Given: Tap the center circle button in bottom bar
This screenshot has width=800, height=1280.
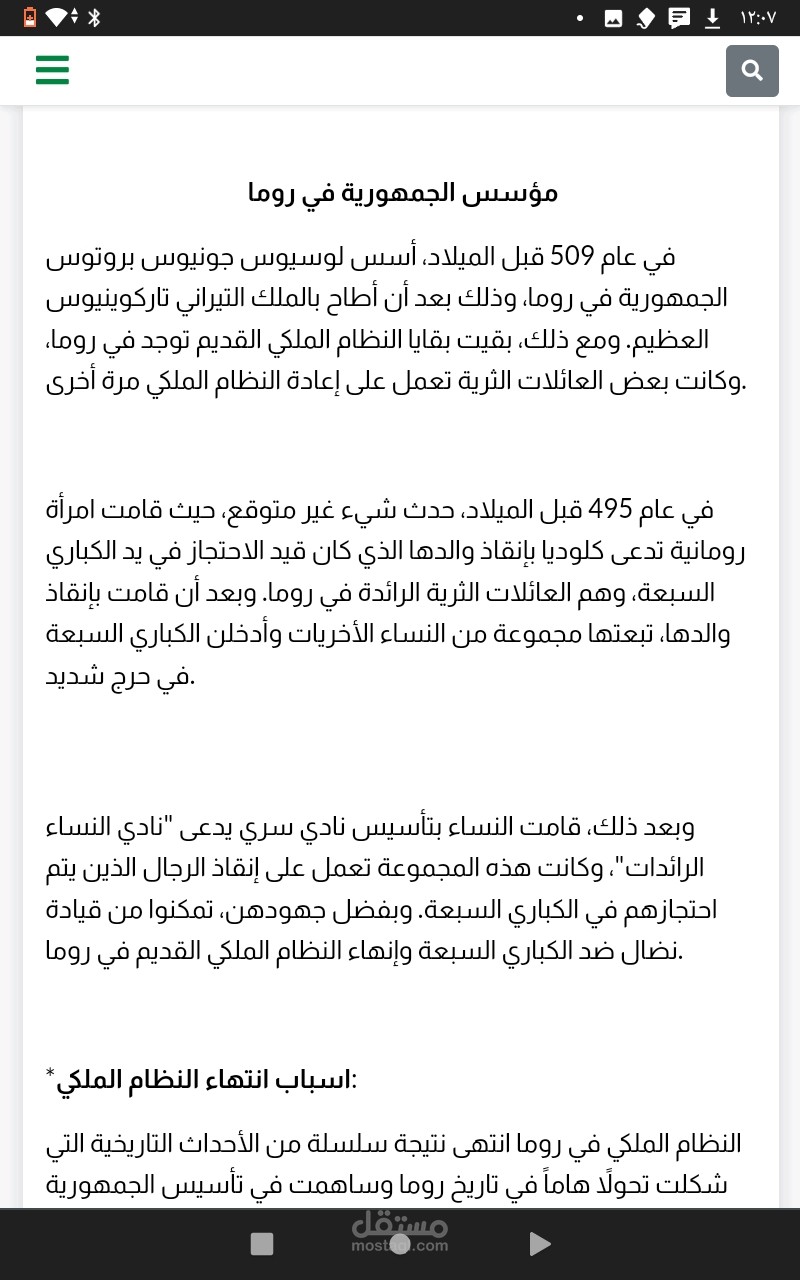Looking at the screenshot, I should tap(400, 1243).
